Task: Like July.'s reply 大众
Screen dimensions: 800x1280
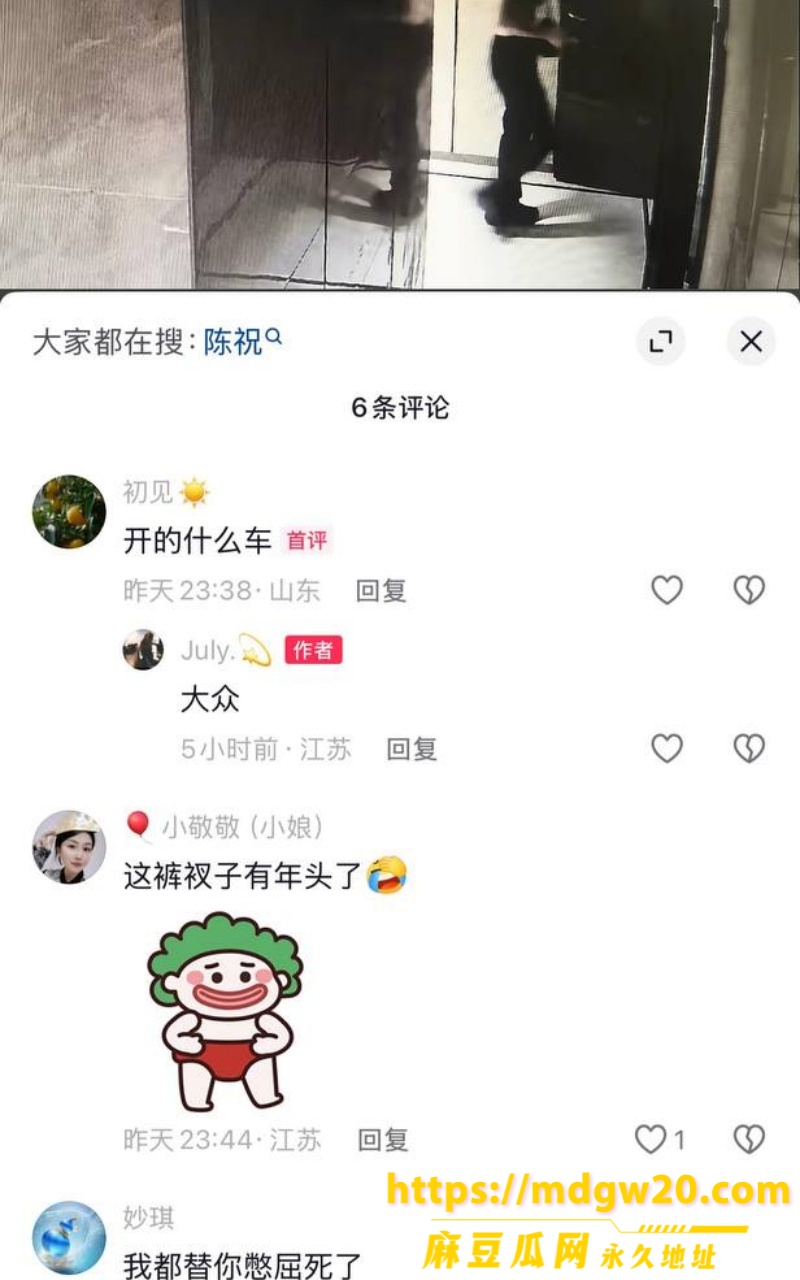Action: [x=667, y=749]
